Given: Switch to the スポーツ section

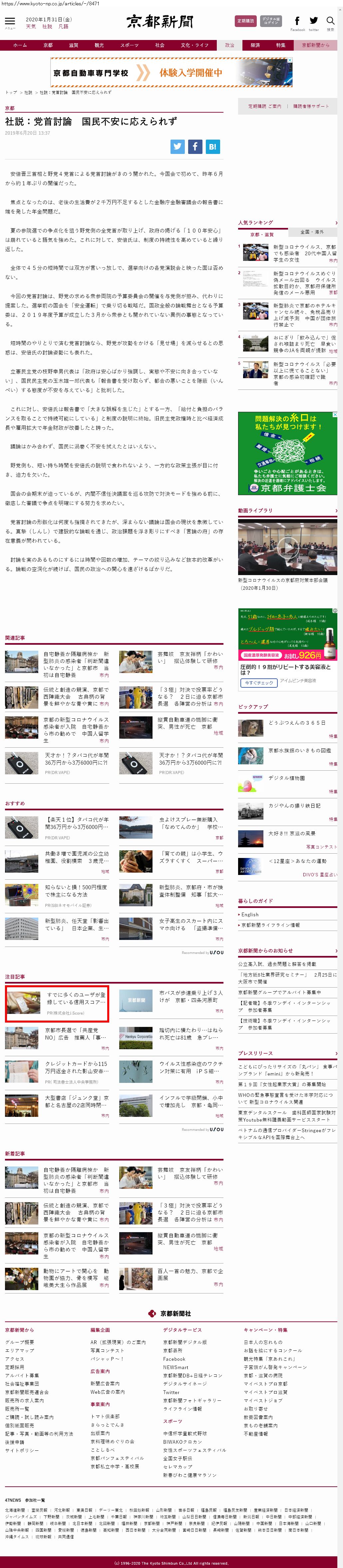Looking at the screenshot, I should click(129, 45).
